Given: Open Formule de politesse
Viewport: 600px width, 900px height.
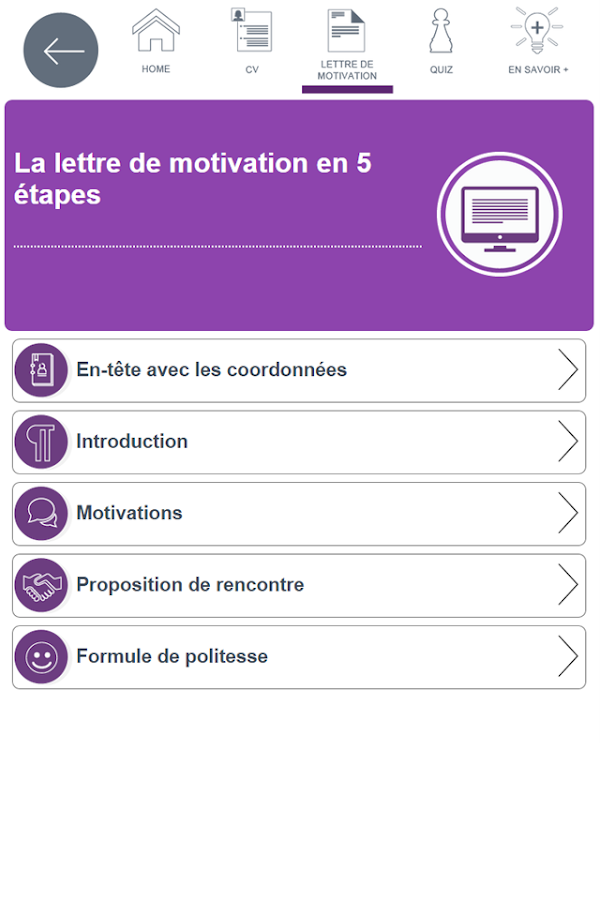Looking at the screenshot, I should [299, 657].
